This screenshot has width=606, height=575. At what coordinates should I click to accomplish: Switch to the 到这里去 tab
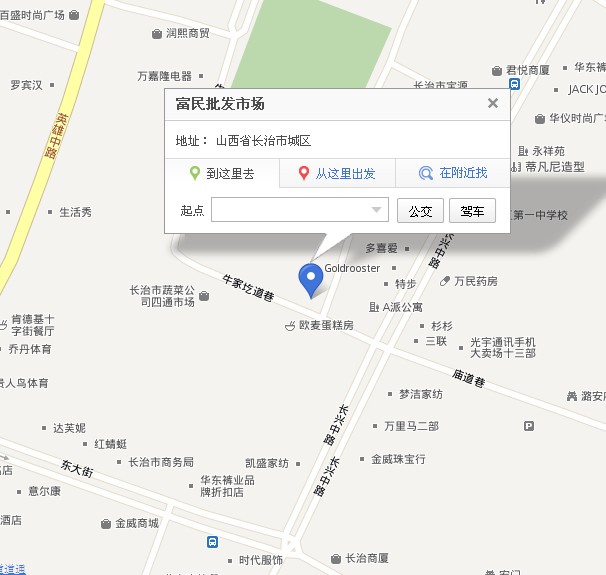(x=222, y=174)
